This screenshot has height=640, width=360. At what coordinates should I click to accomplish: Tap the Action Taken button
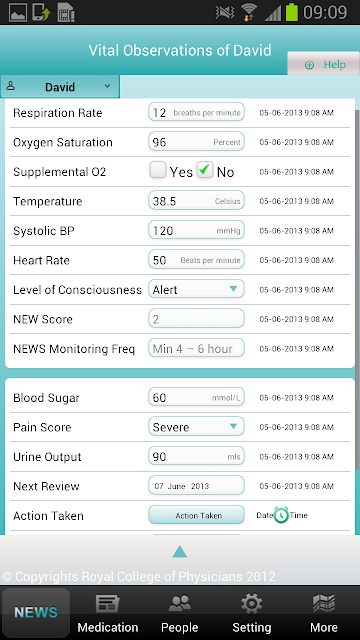tap(196, 515)
